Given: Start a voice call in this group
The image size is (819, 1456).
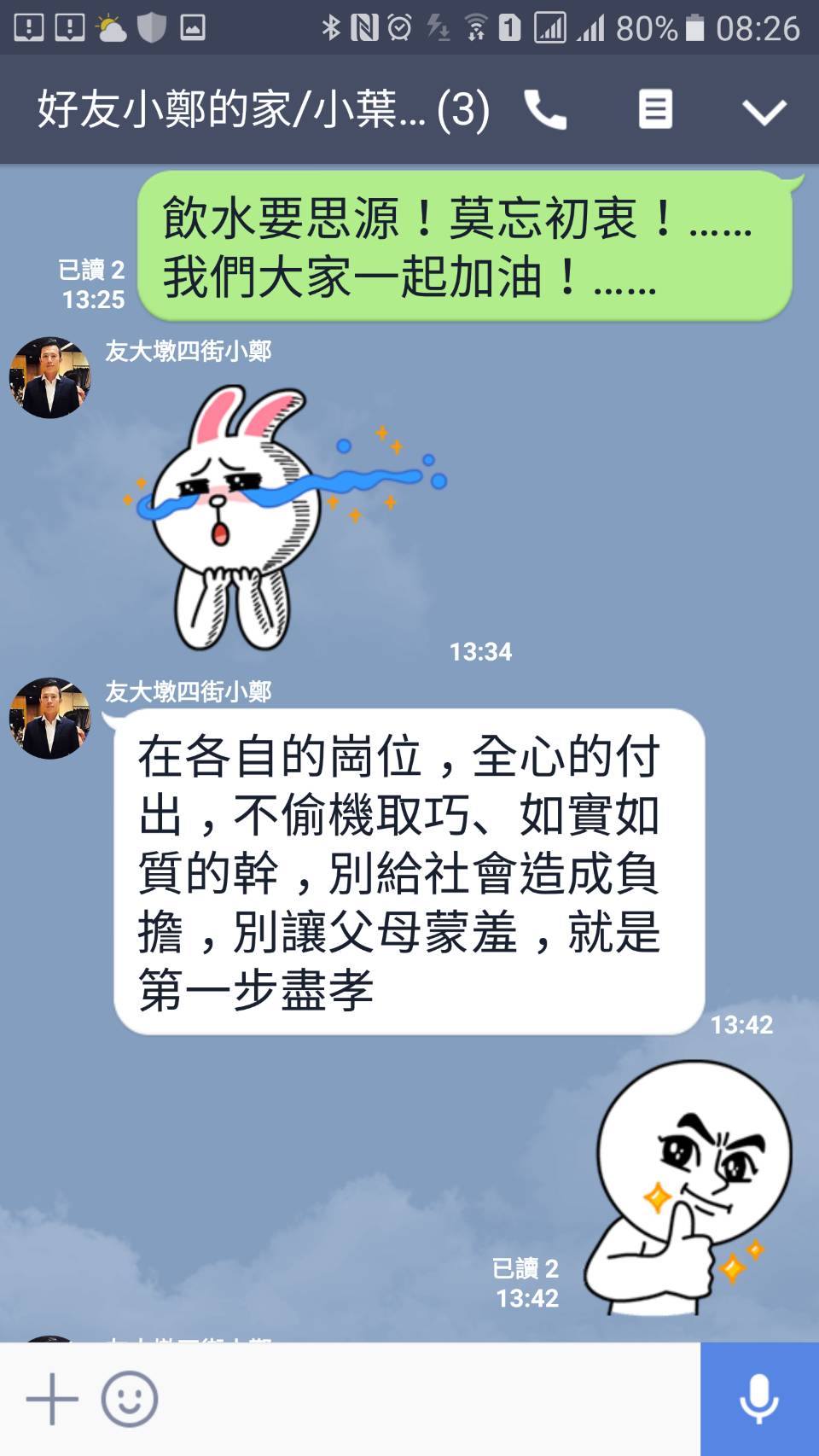Looking at the screenshot, I should click(x=546, y=110).
